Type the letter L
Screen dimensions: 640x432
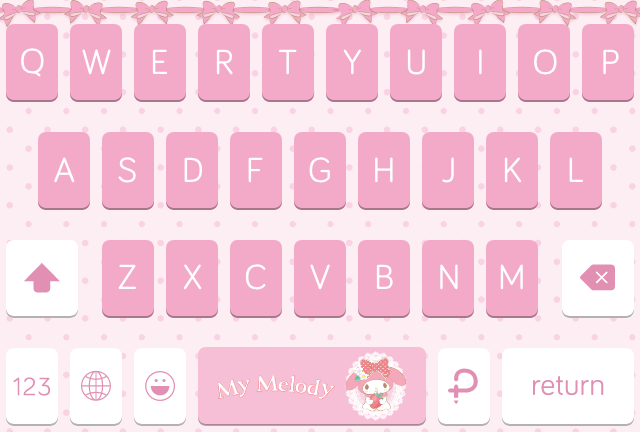click(576, 170)
